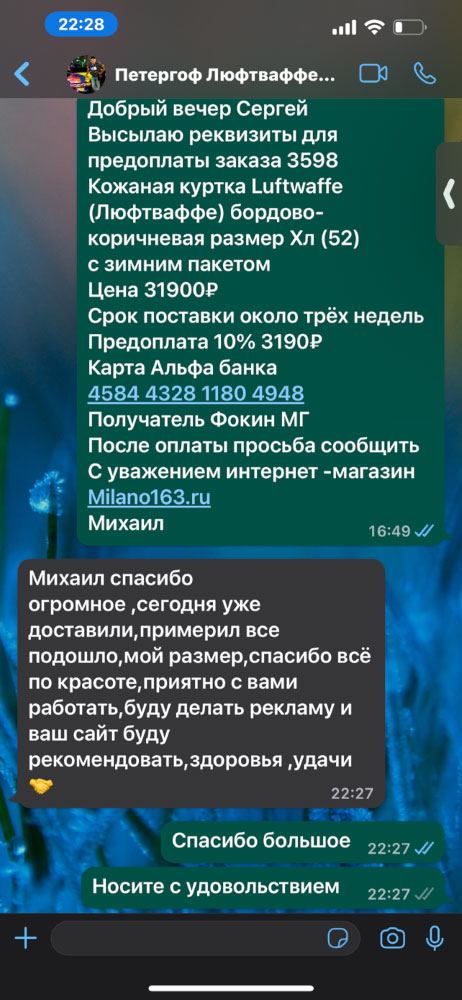This screenshot has height=1000, width=462.
Task: Go back to the chat list
Action: tap(22, 74)
